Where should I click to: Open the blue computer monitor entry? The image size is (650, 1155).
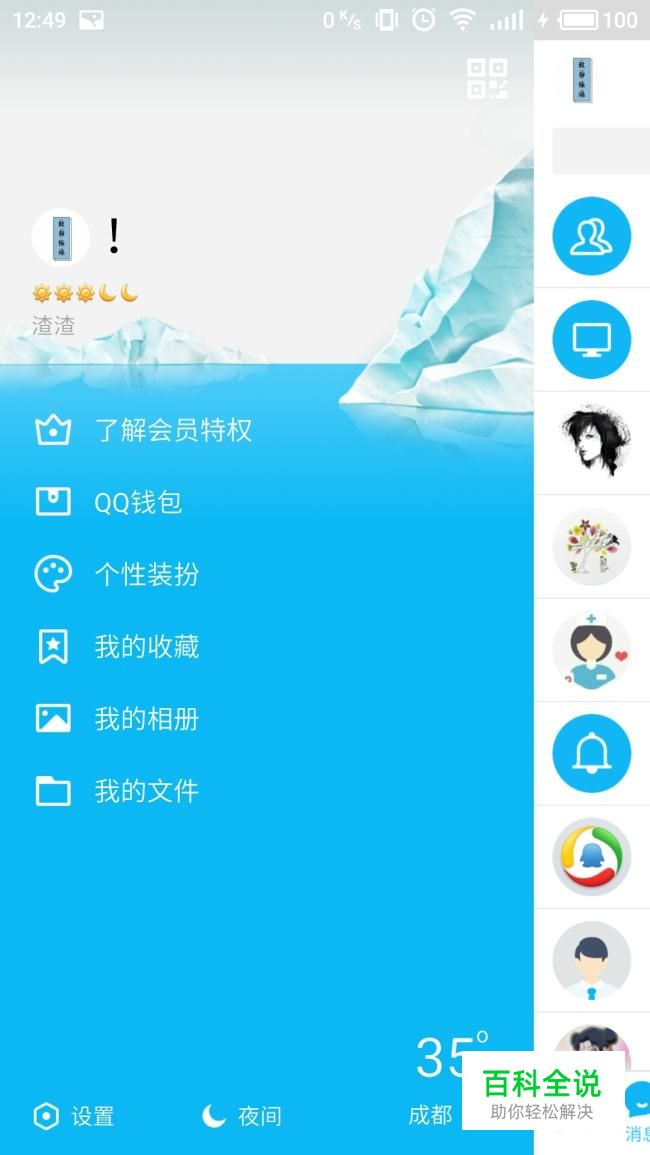coord(591,340)
